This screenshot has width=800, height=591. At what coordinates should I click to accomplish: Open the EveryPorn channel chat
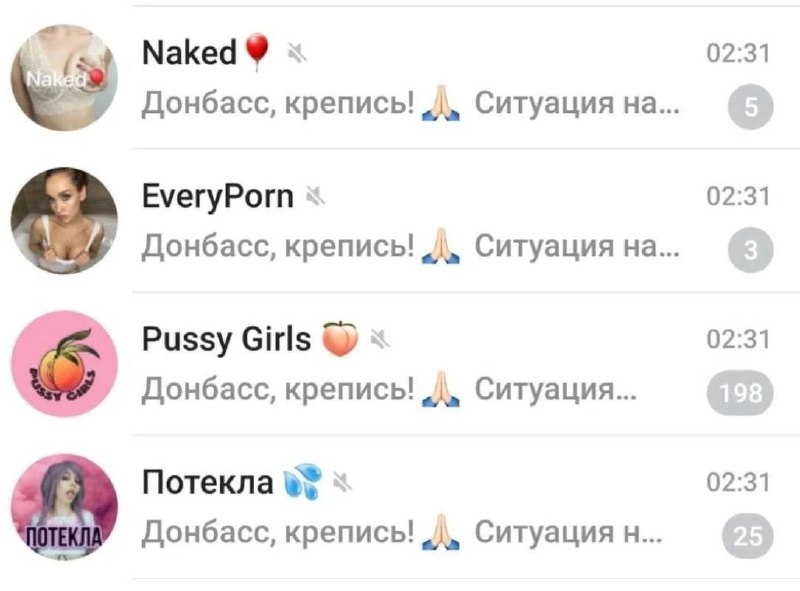point(400,221)
